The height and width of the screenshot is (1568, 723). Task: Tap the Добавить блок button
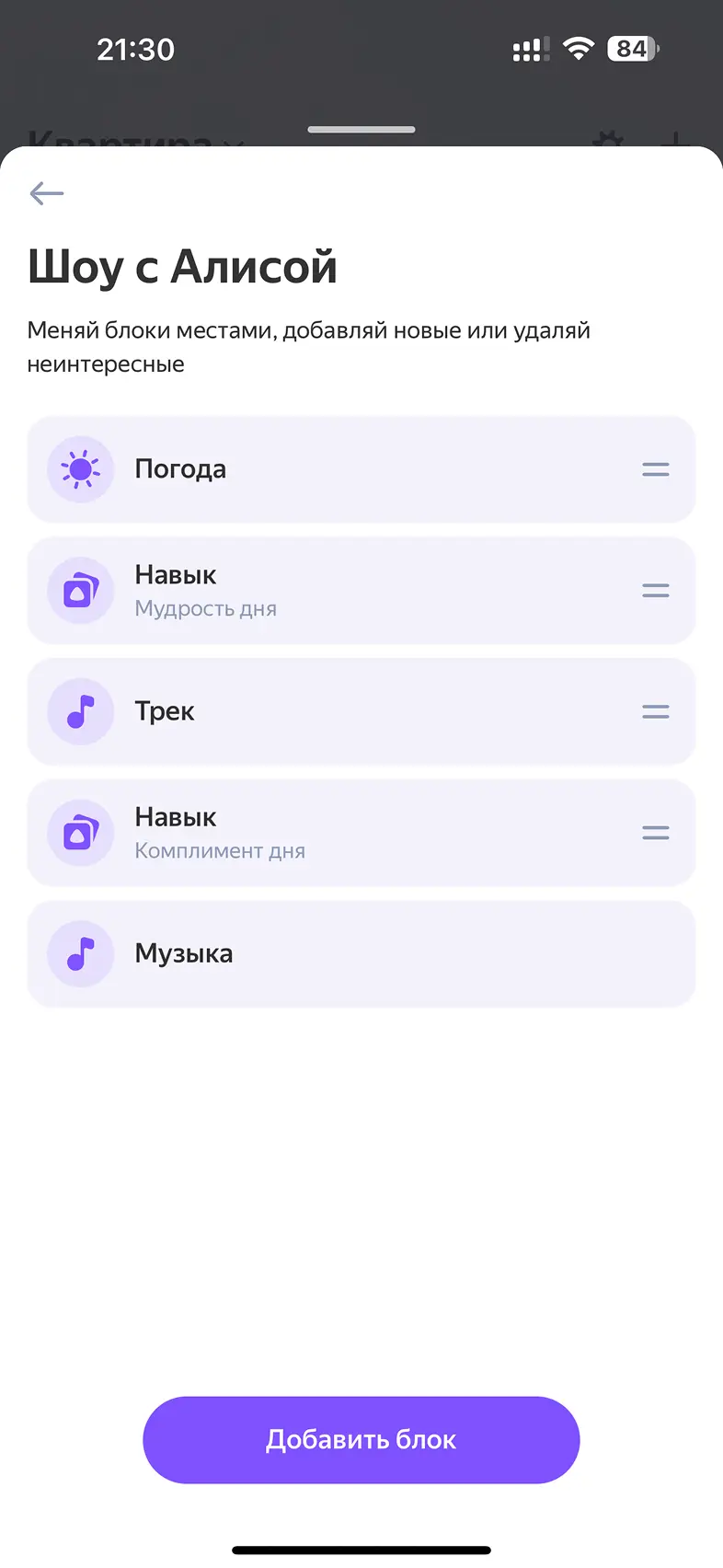(x=361, y=1439)
